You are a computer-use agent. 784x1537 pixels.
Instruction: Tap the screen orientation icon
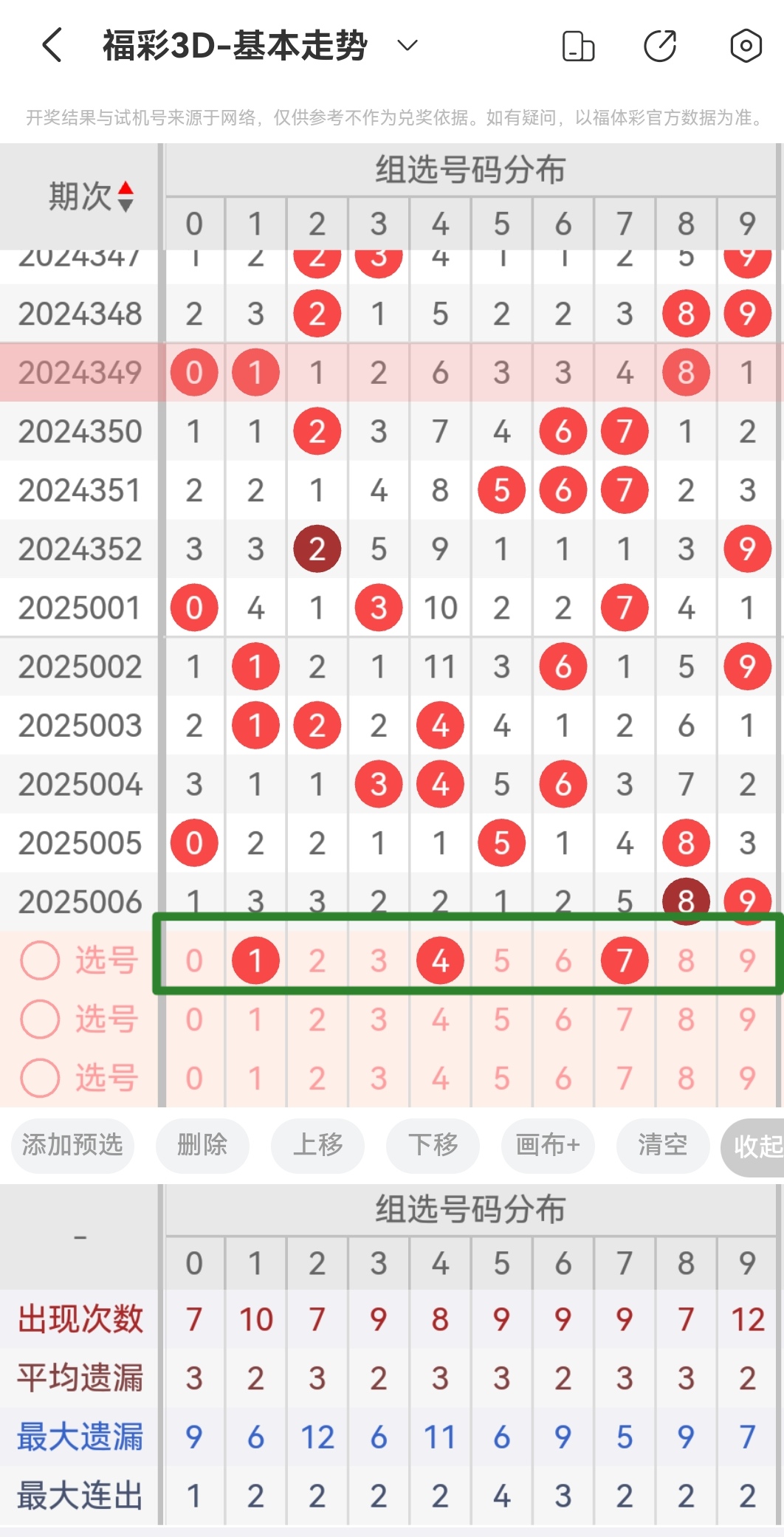(578, 46)
